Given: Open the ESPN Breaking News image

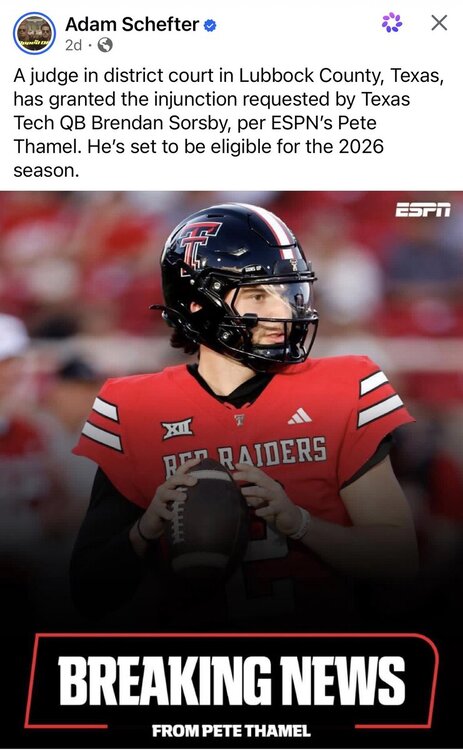Looking at the screenshot, I should tap(232, 470).
